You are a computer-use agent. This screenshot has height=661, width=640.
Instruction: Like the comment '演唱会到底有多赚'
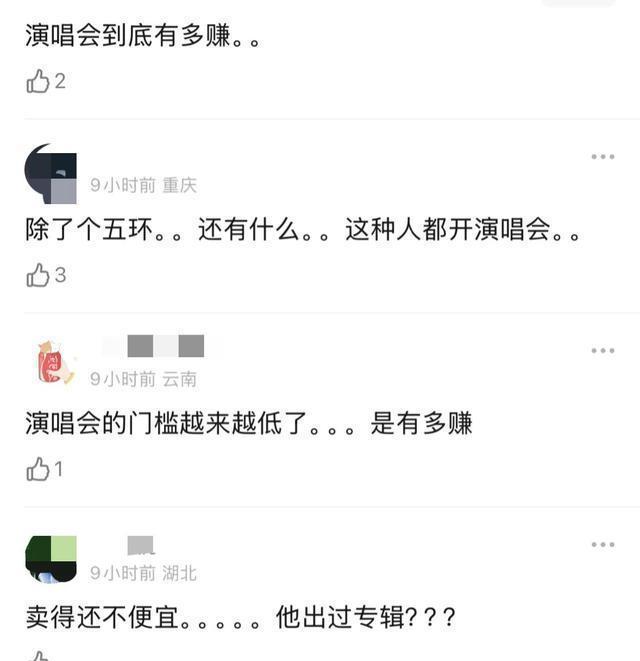pos(38,82)
